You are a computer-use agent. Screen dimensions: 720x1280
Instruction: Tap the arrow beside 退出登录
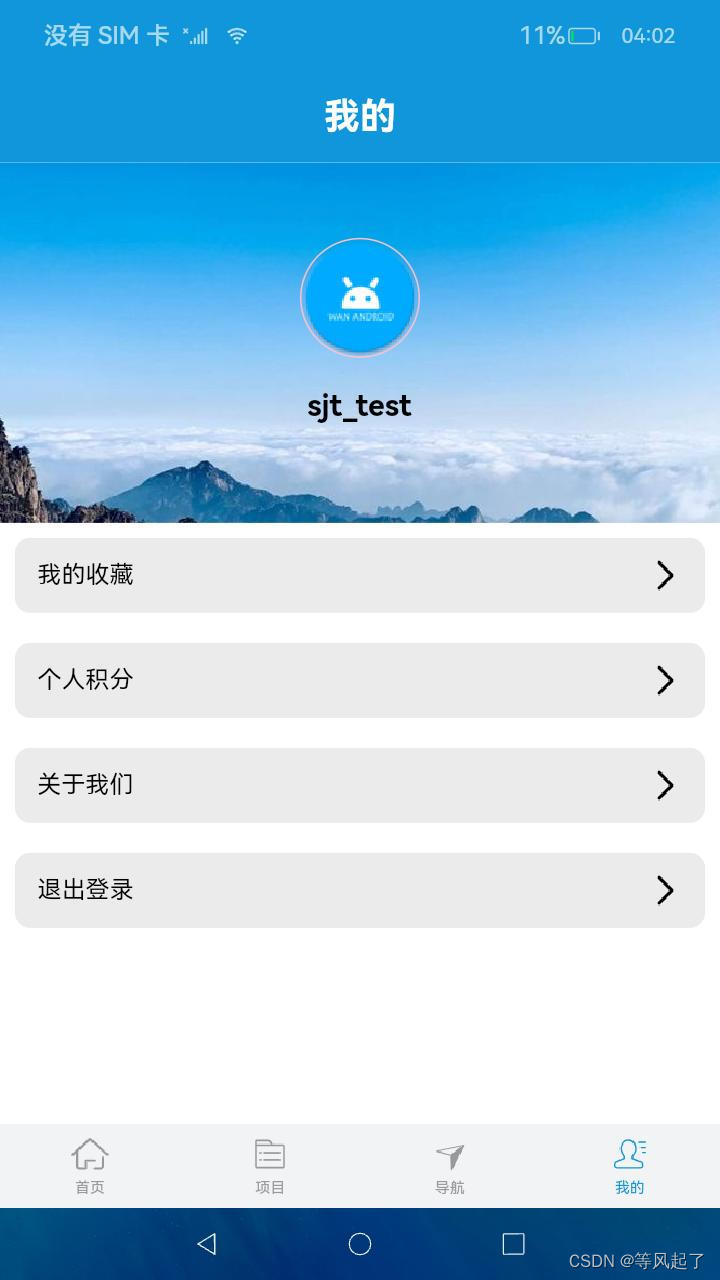(666, 890)
